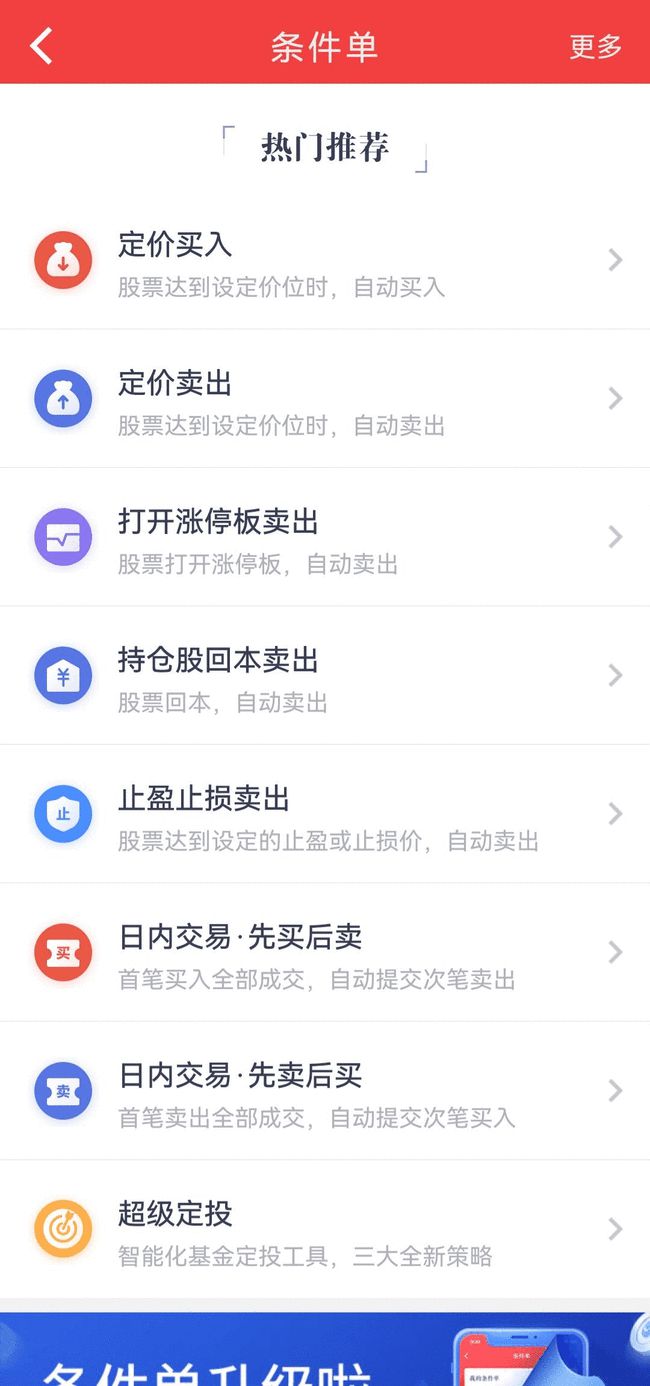The width and height of the screenshot is (650, 1386).
Task: Open 日内交易·先买后卖 strategy
Action: pos(324,952)
